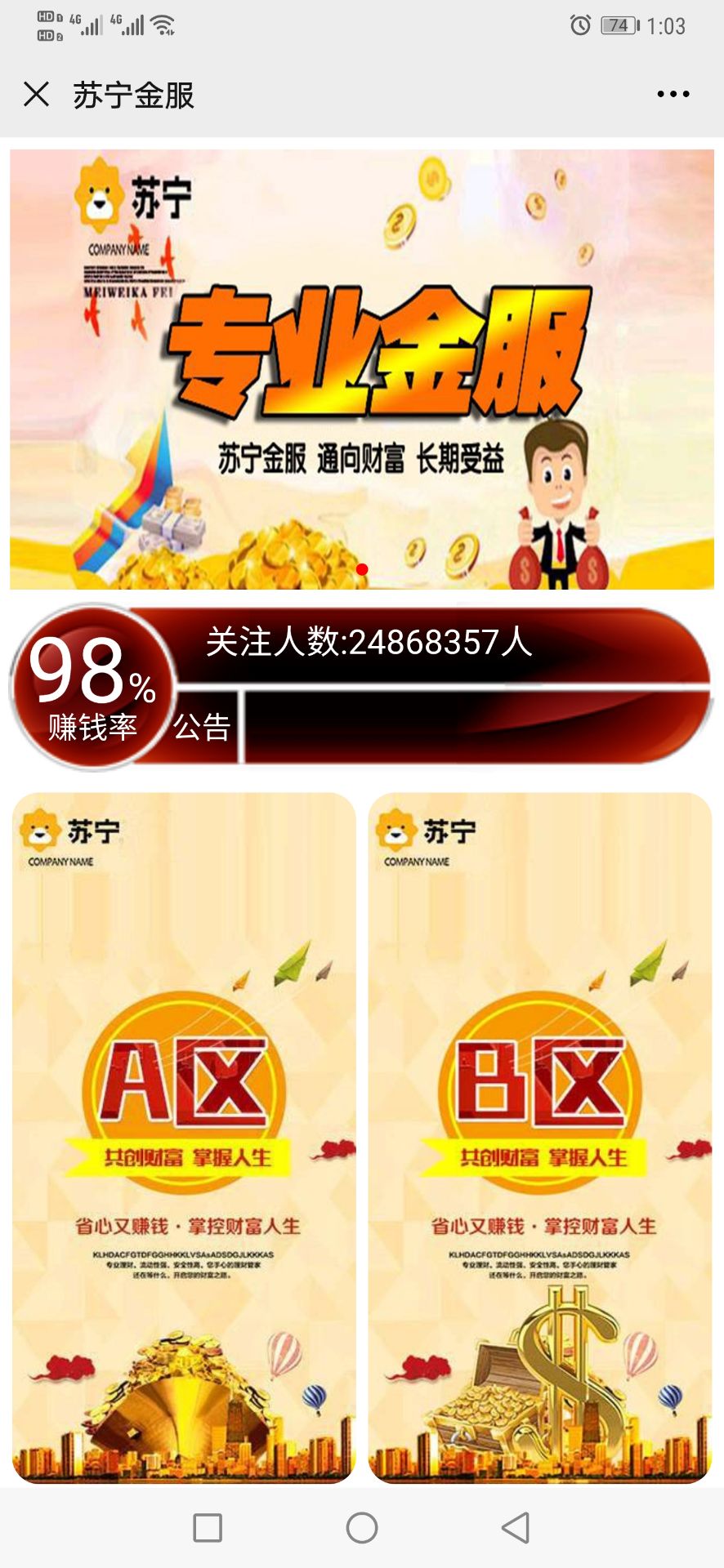Open the A区 card

[184, 1137]
